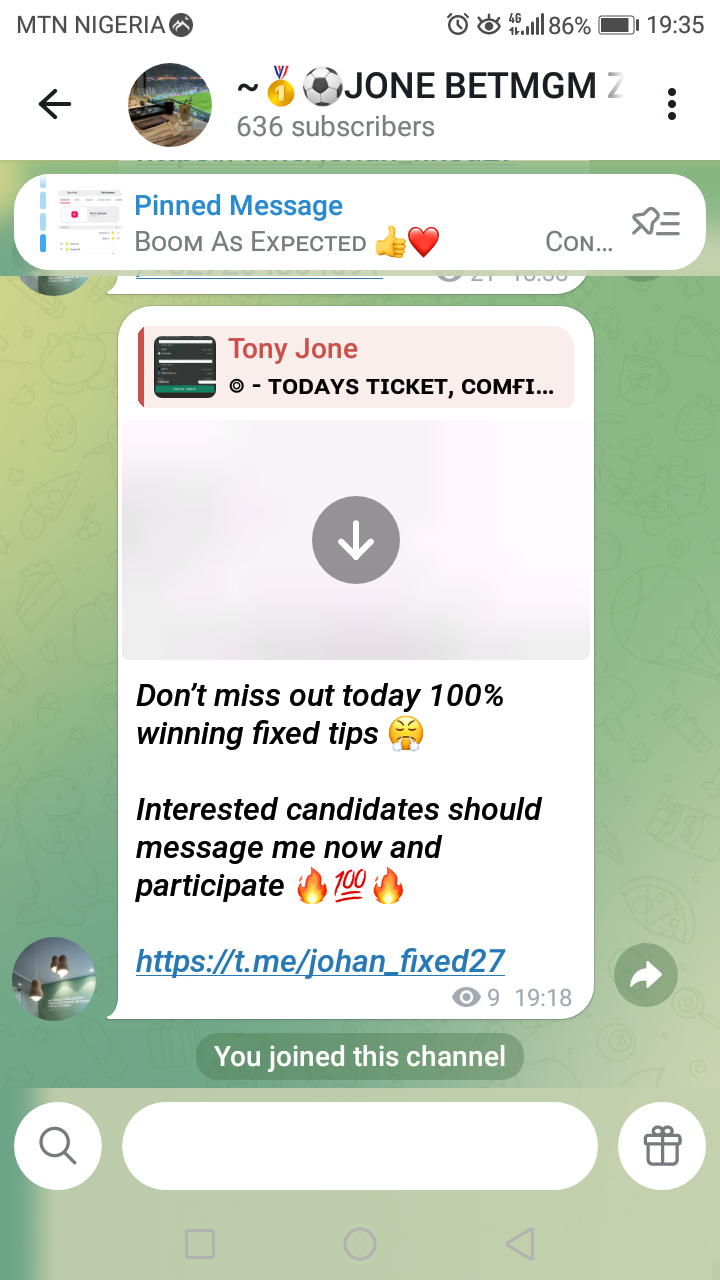
Task: Open the channel overflow menu
Action: pos(672,104)
